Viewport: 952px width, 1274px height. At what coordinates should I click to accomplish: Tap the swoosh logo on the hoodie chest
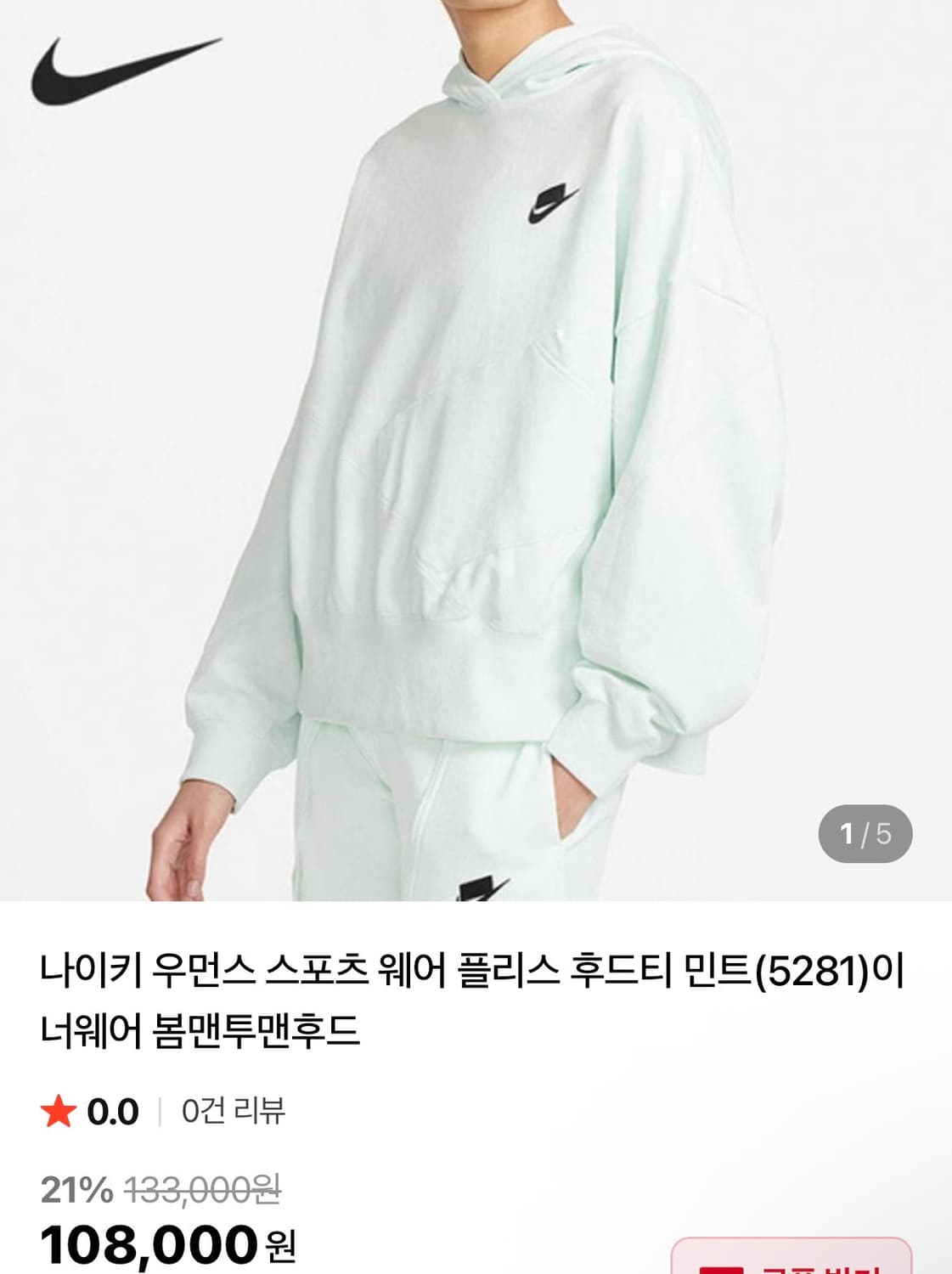click(556, 200)
